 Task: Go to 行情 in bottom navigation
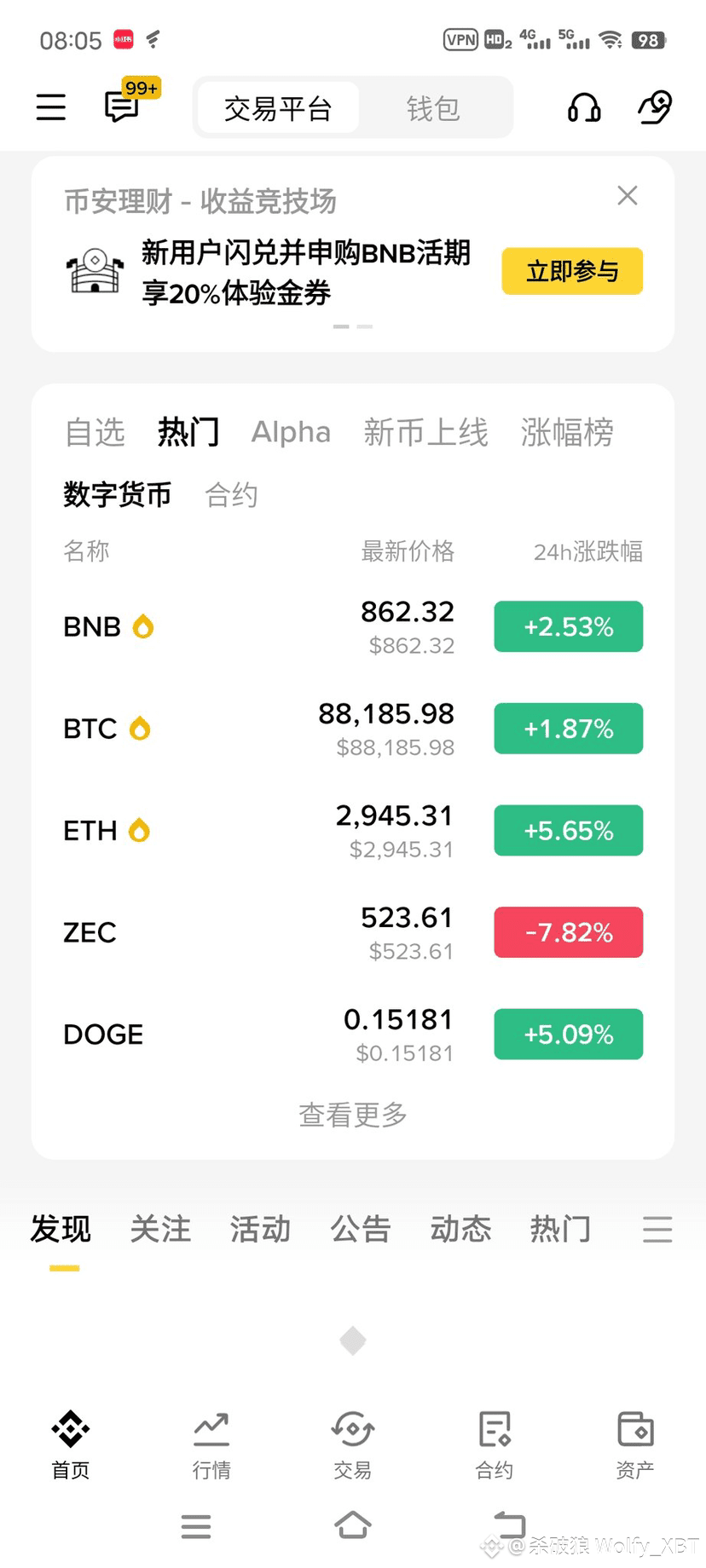[x=211, y=1445]
